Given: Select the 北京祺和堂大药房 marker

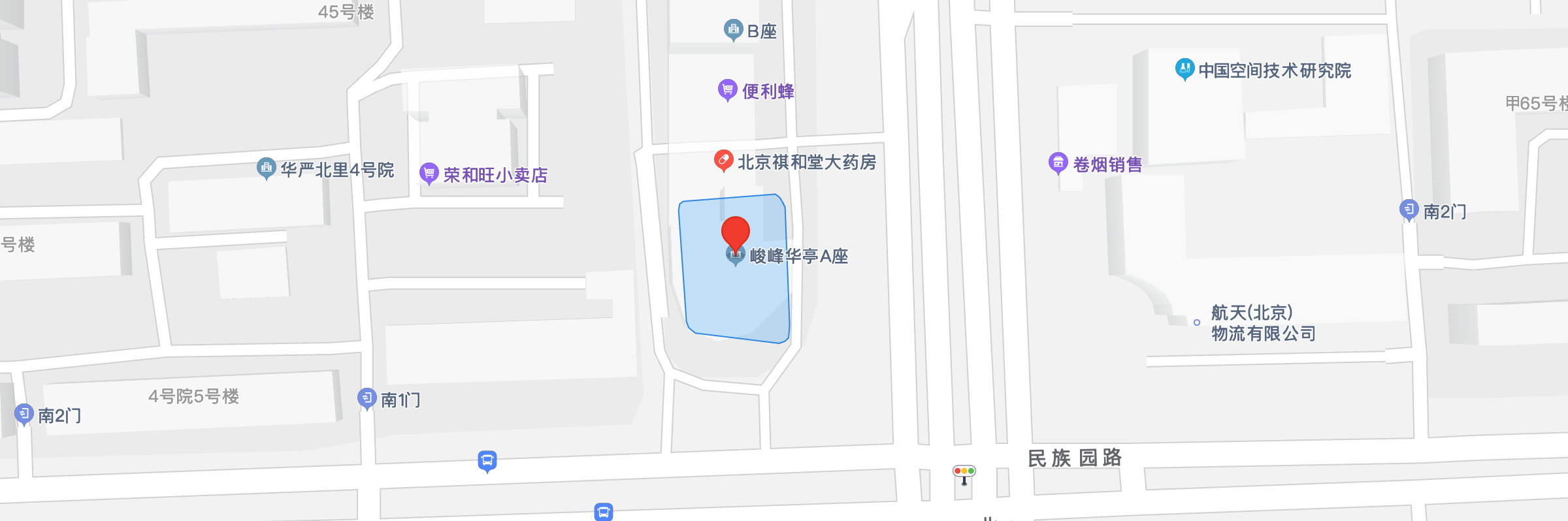Looking at the screenshot, I should [x=723, y=160].
